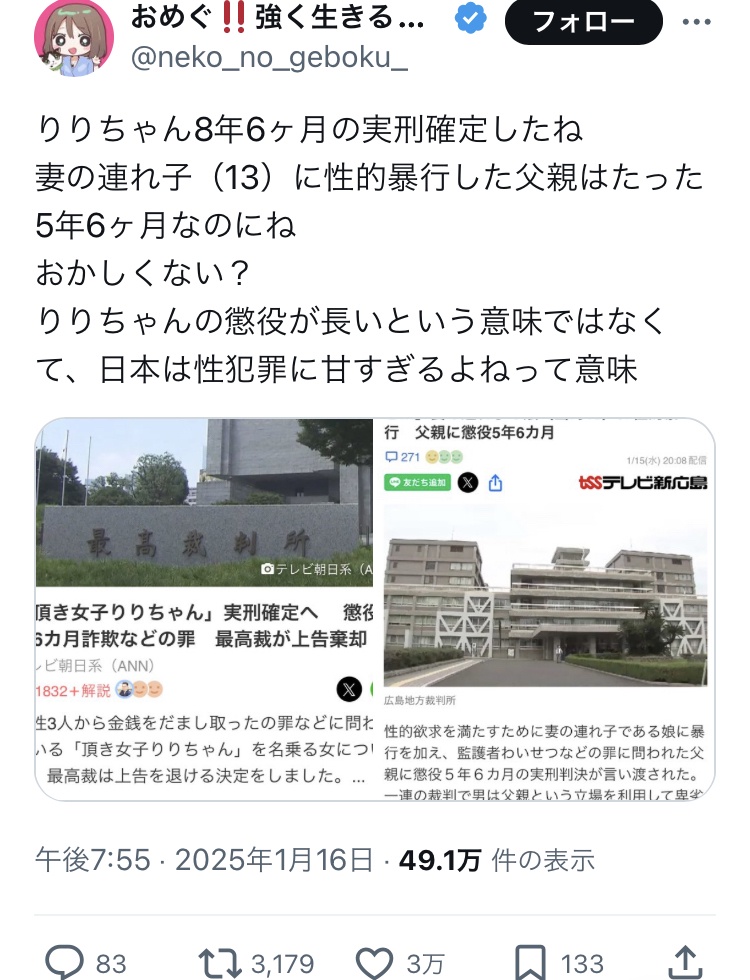Image resolution: width=750 pixels, height=980 pixels.
Task: Open the 最高裁判所 news screenshot image
Action: pyautogui.click(x=205, y=608)
